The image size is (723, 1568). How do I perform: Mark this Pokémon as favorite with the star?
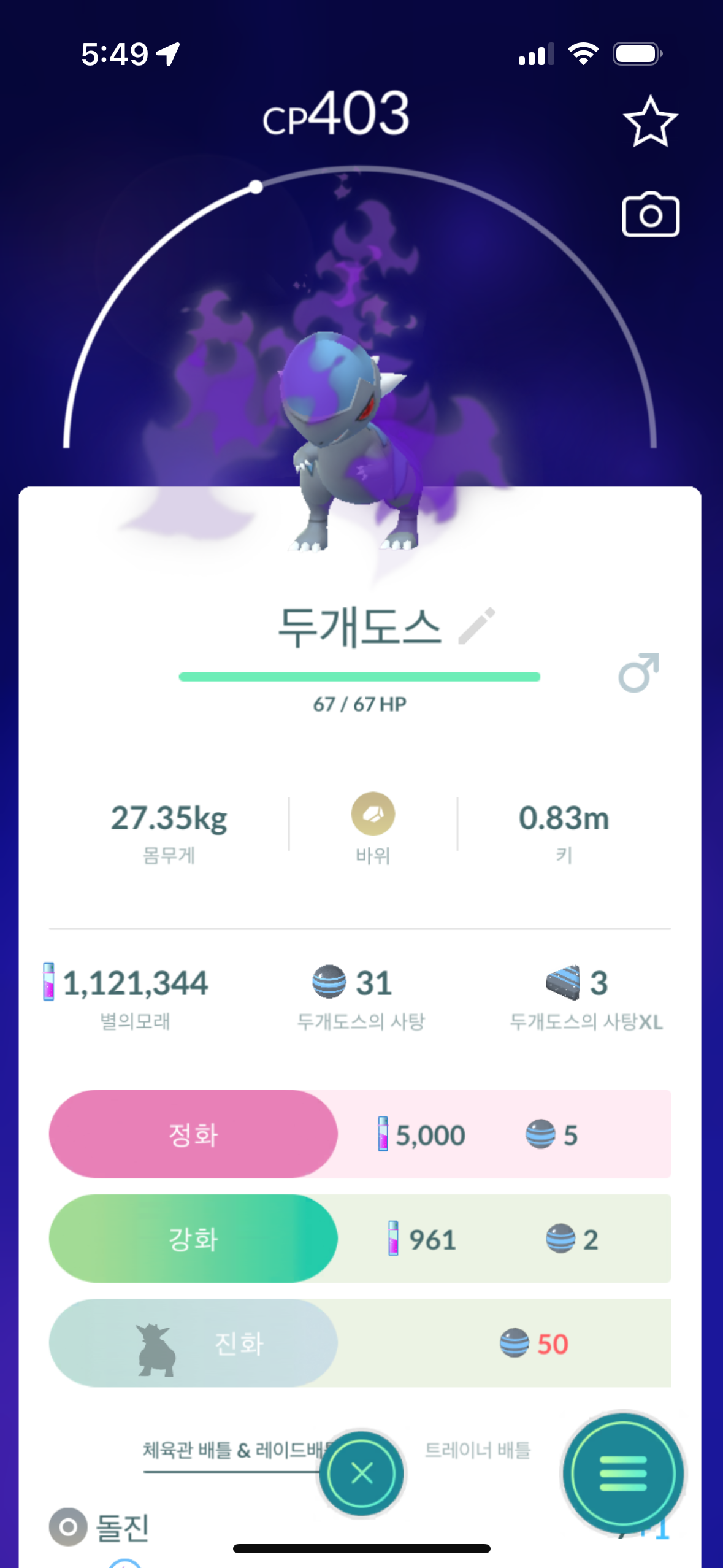(x=650, y=121)
